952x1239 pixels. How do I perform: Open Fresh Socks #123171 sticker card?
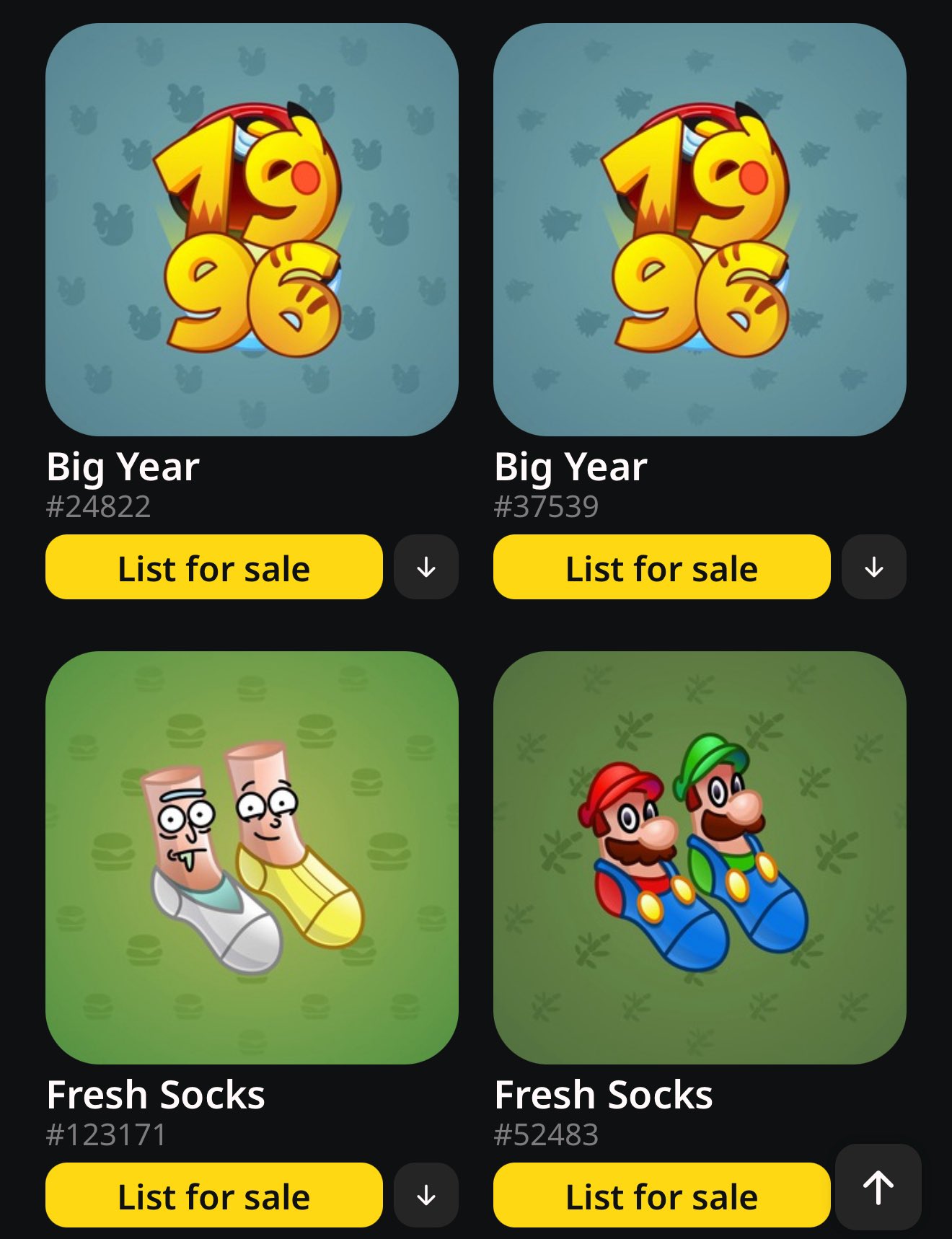[252, 857]
